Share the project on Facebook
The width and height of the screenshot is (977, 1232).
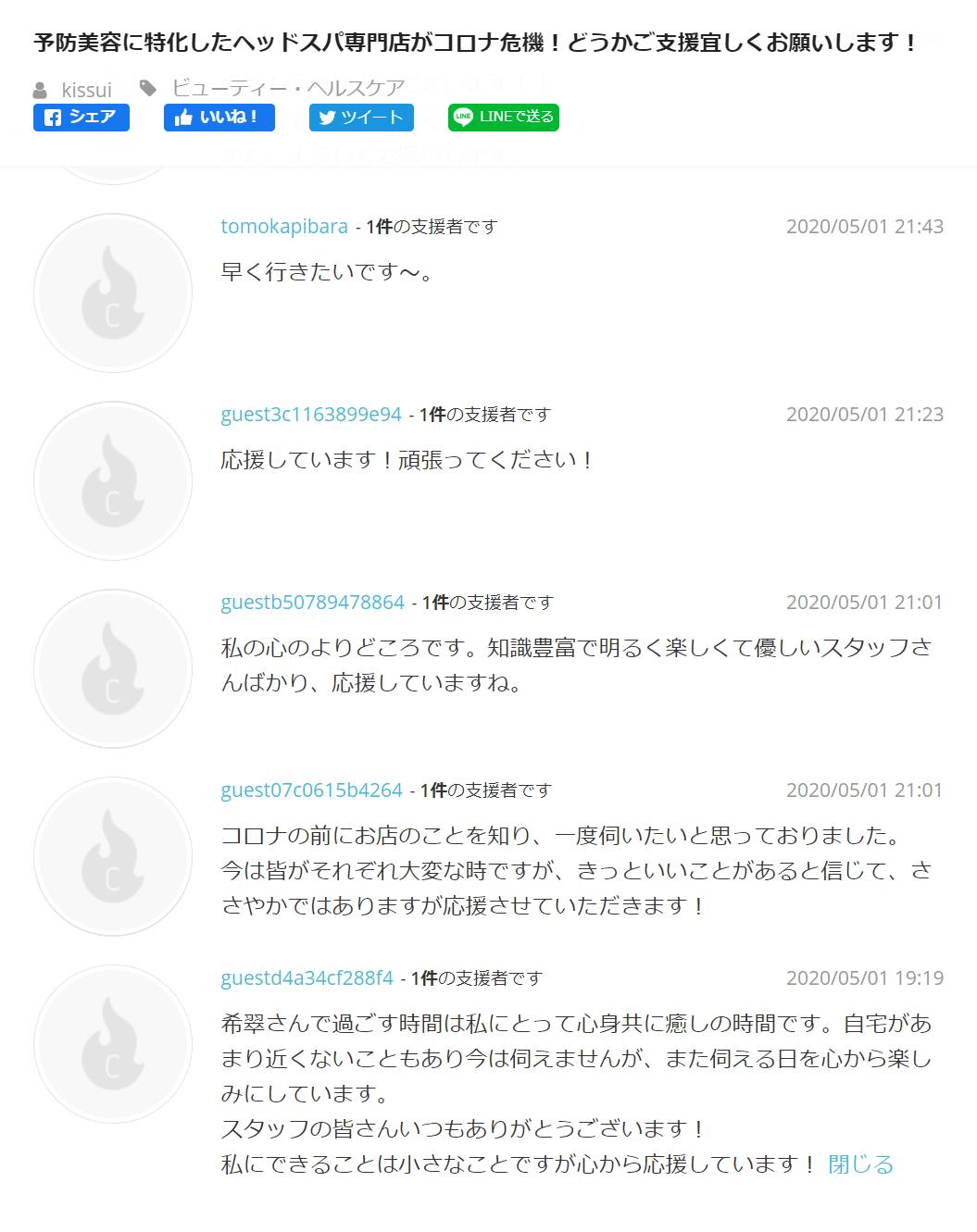click(81, 118)
